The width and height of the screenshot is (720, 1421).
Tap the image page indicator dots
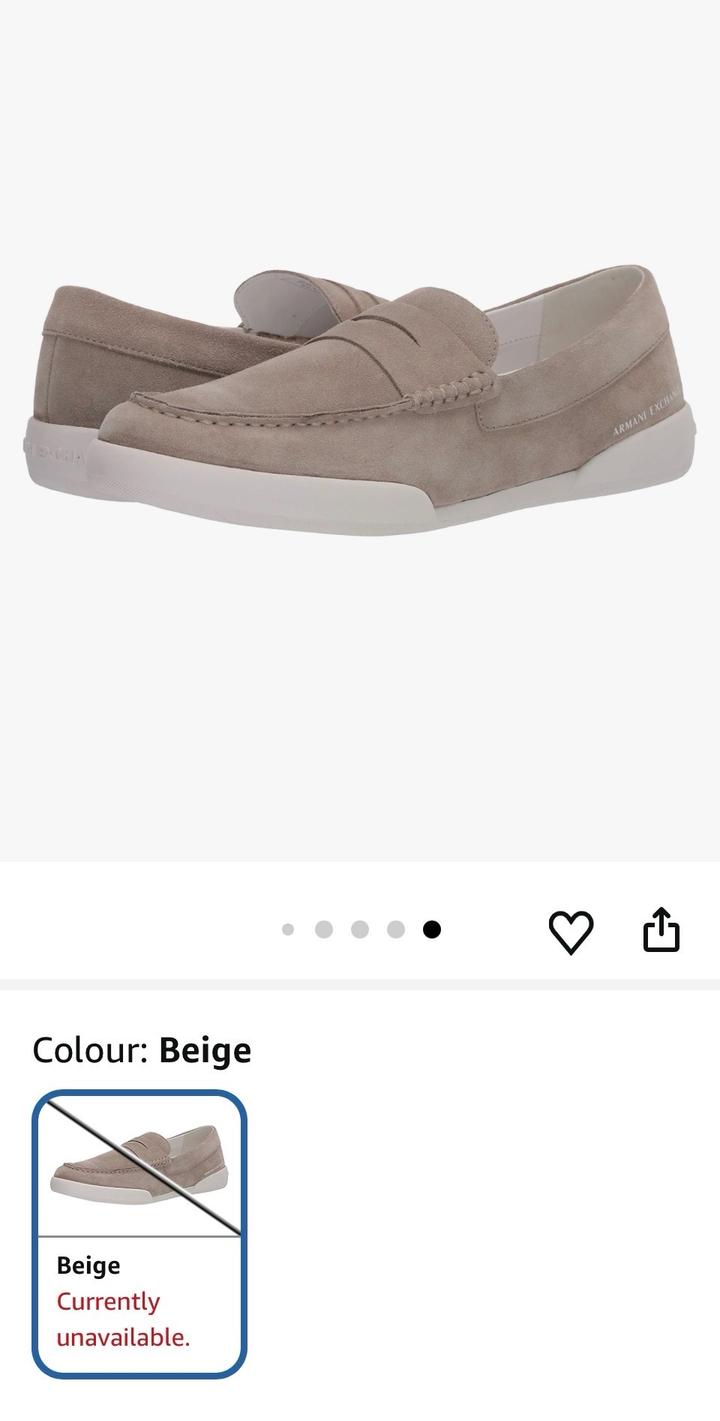click(x=360, y=930)
